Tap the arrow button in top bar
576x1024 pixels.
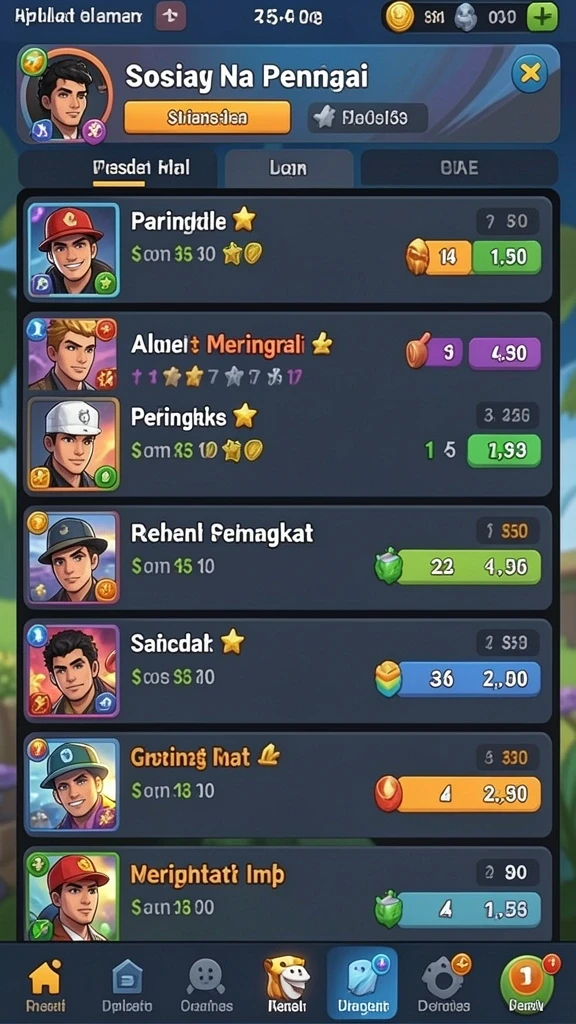click(x=170, y=17)
